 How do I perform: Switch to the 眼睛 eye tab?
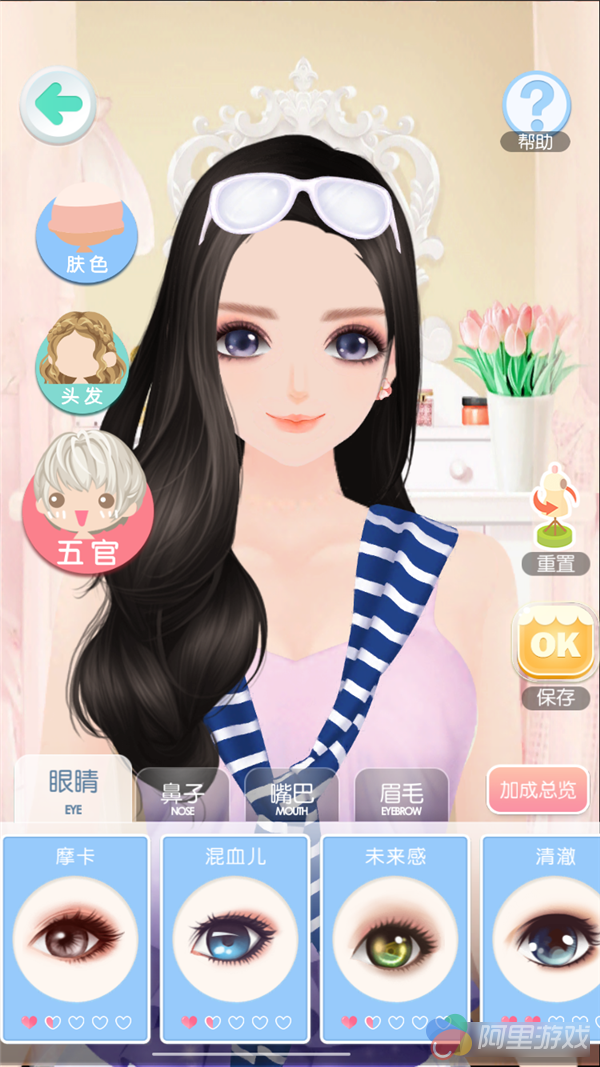[x=73, y=788]
